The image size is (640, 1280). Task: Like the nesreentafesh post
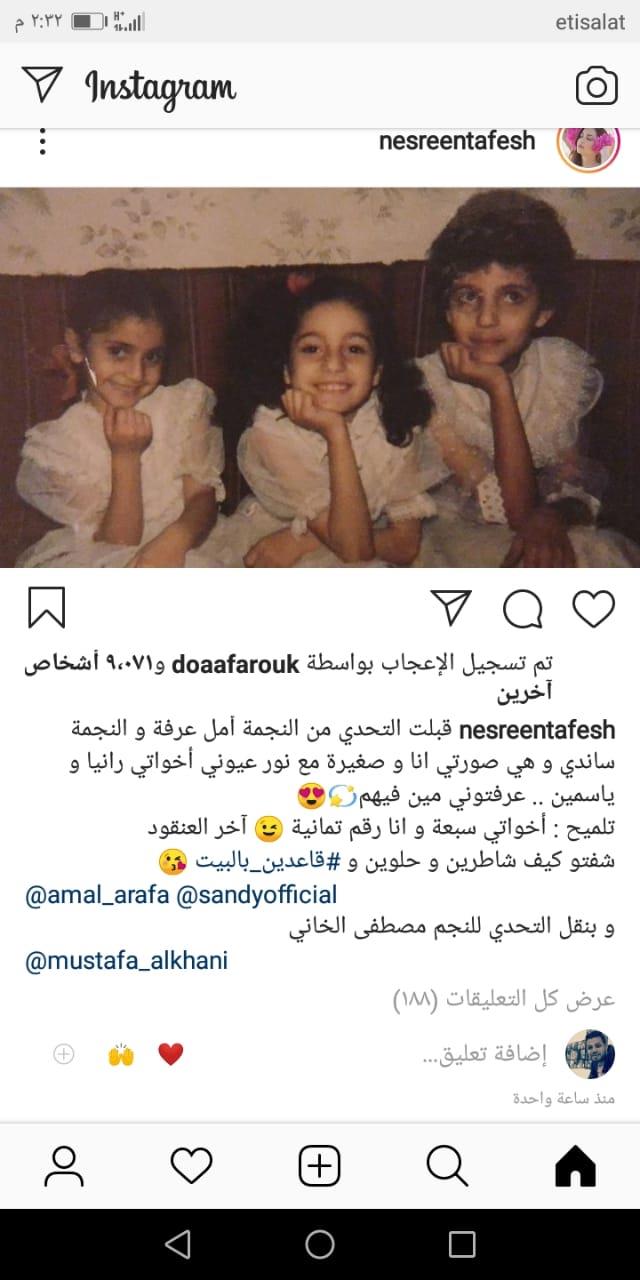592,607
